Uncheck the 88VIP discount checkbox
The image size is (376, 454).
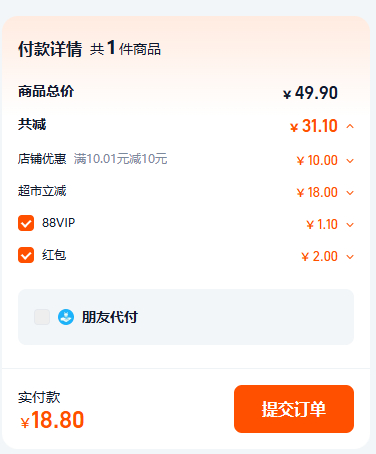coord(26,223)
